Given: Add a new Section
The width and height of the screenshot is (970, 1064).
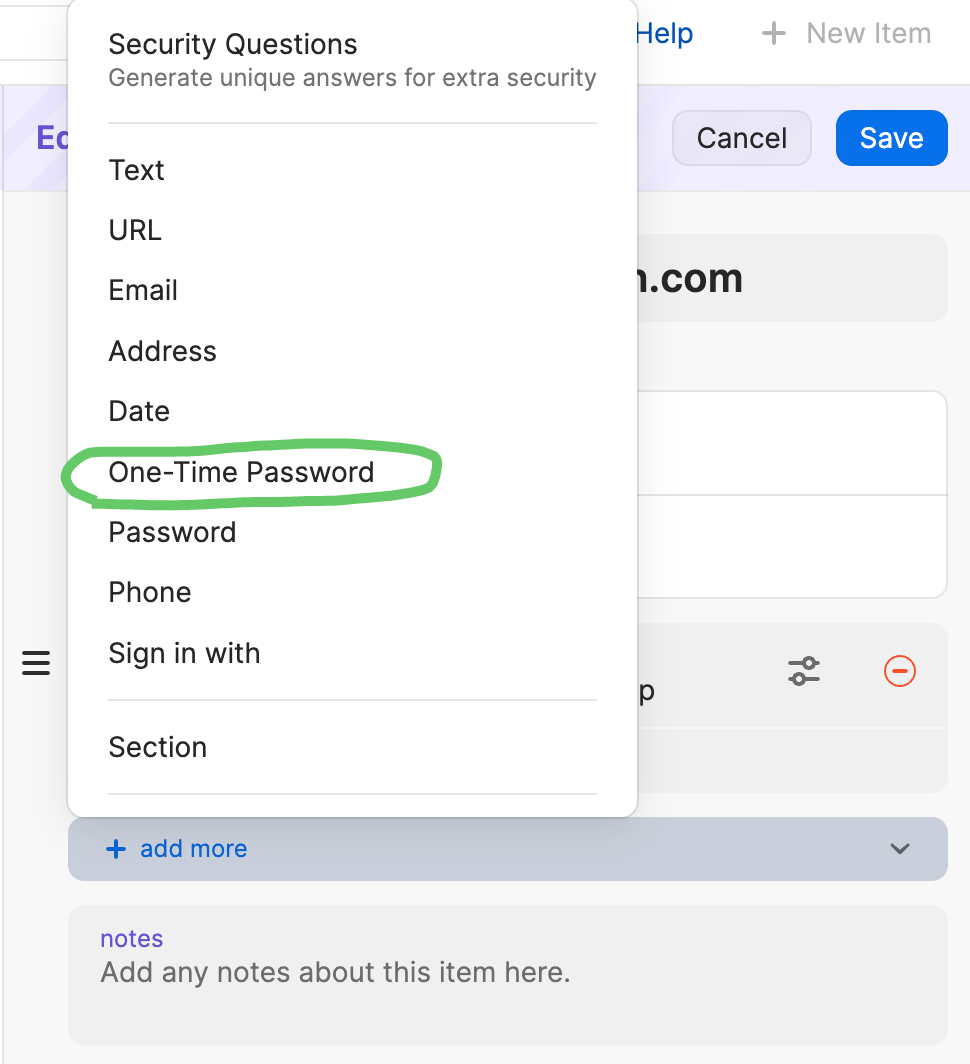Looking at the screenshot, I should (x=157, y=747).
